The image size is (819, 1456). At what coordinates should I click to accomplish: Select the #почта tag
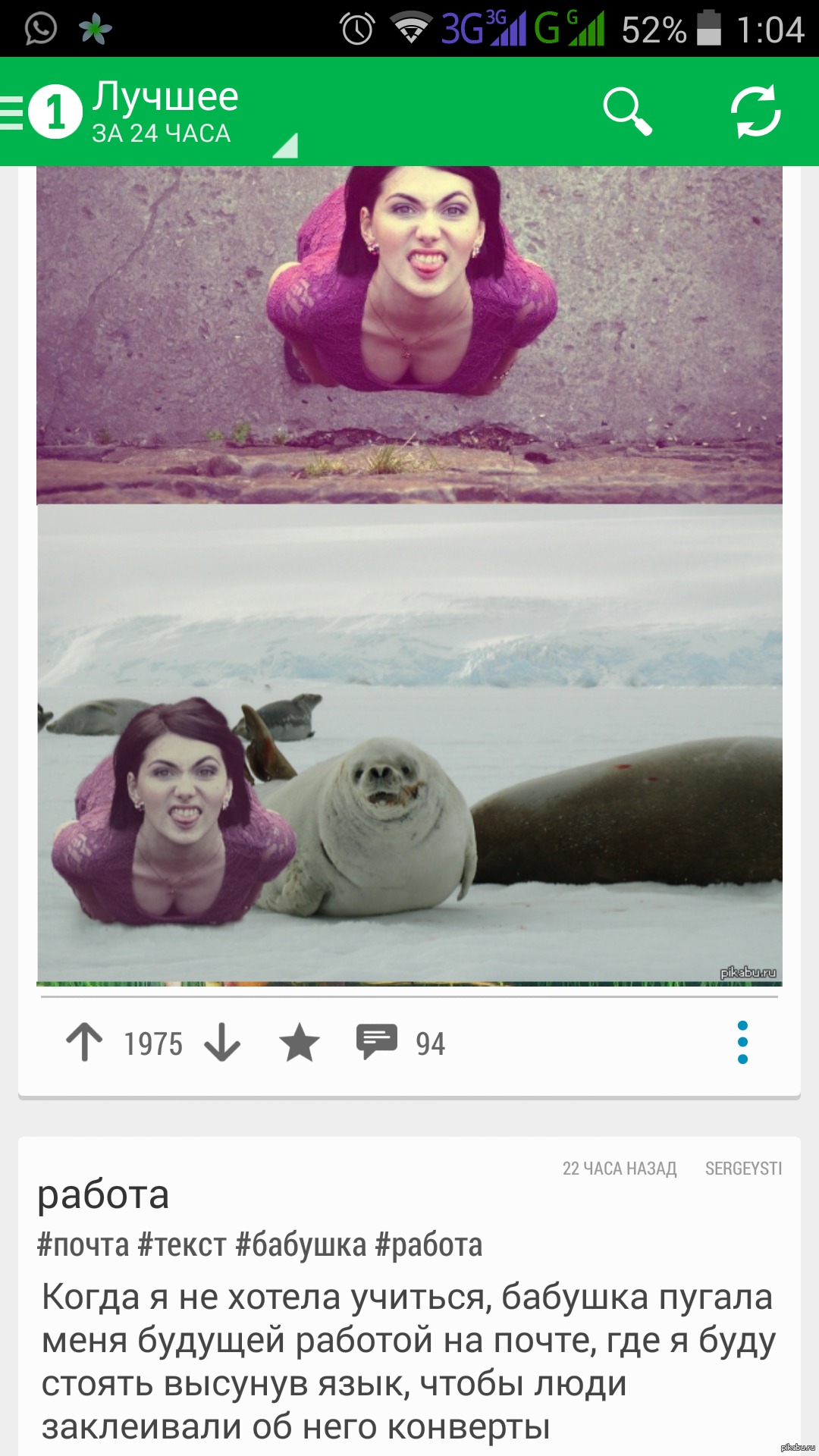83,1245
